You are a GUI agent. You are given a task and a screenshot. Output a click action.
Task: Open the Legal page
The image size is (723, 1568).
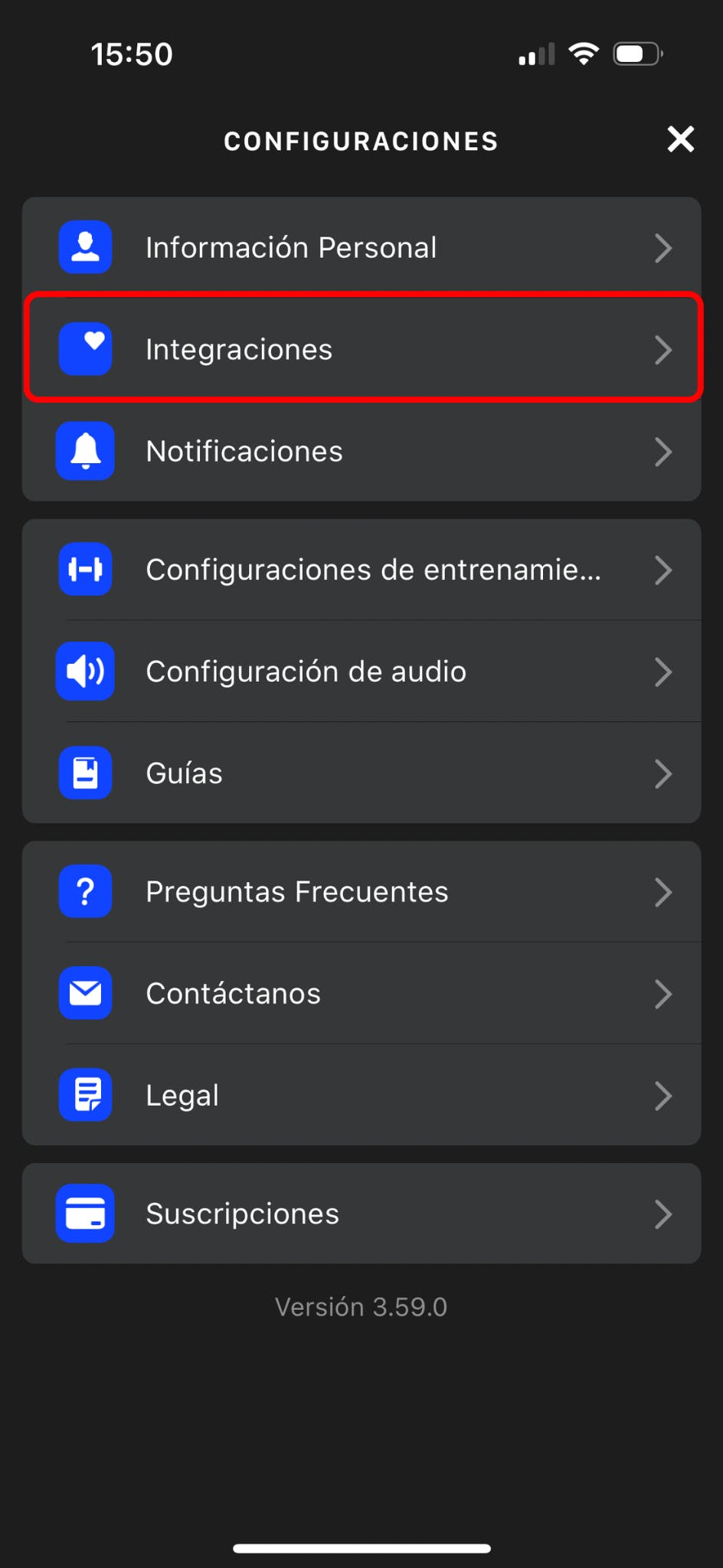tap(361, 1096)
